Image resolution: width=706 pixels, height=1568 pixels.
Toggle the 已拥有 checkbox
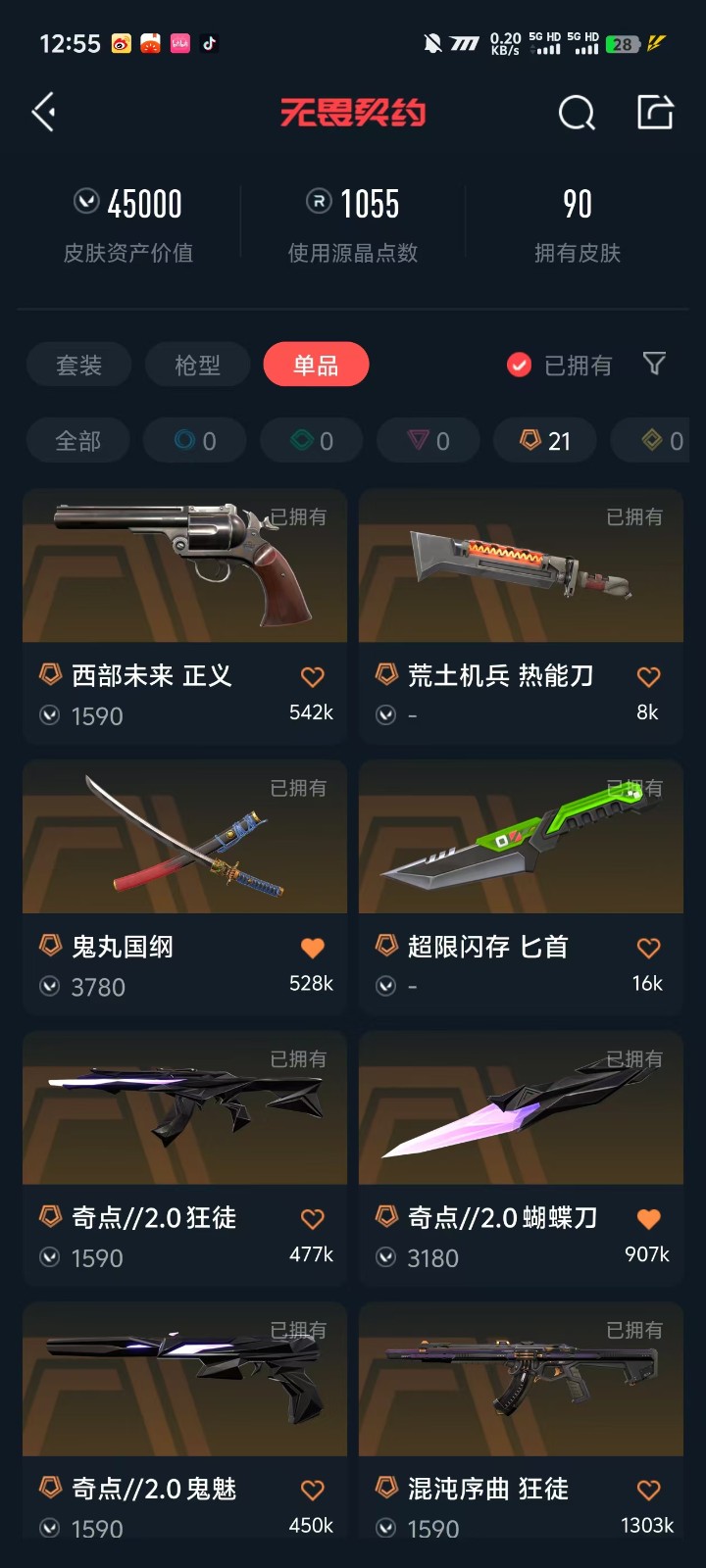519,366
